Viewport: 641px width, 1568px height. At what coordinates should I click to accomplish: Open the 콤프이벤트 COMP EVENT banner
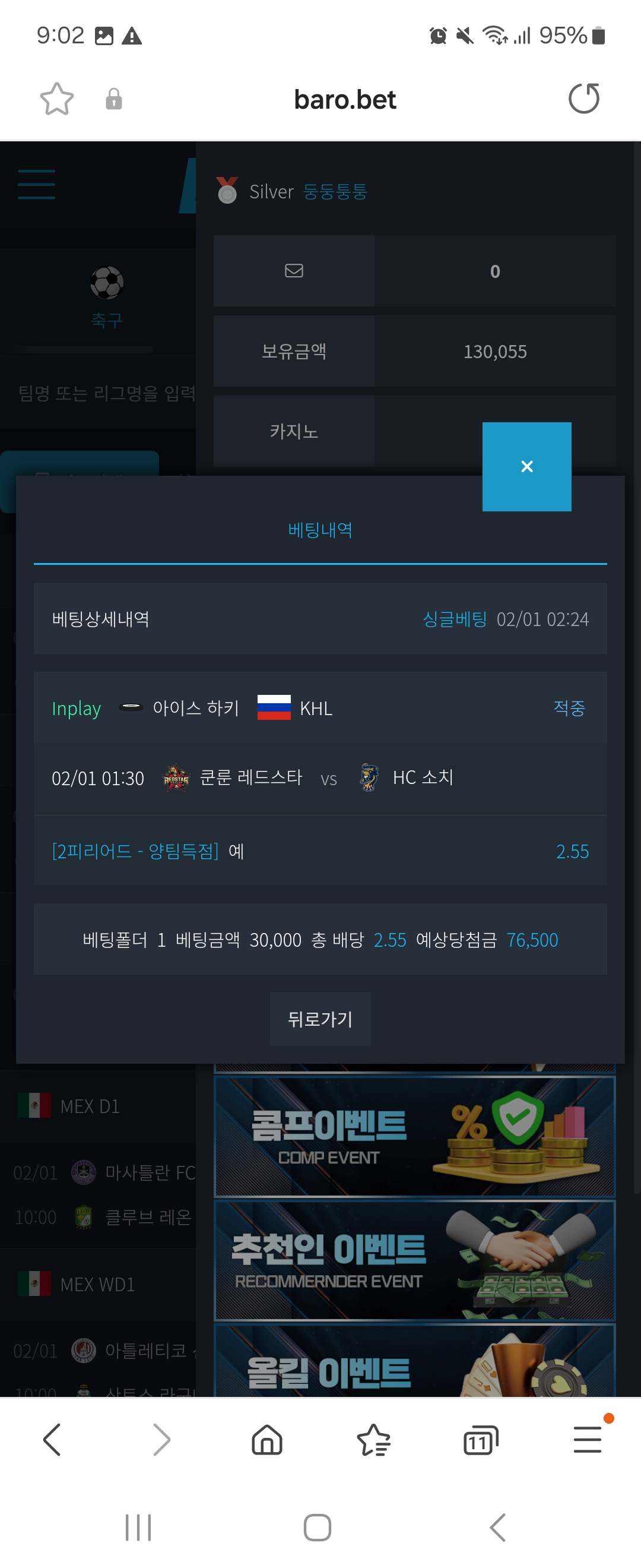(414, 1136)
